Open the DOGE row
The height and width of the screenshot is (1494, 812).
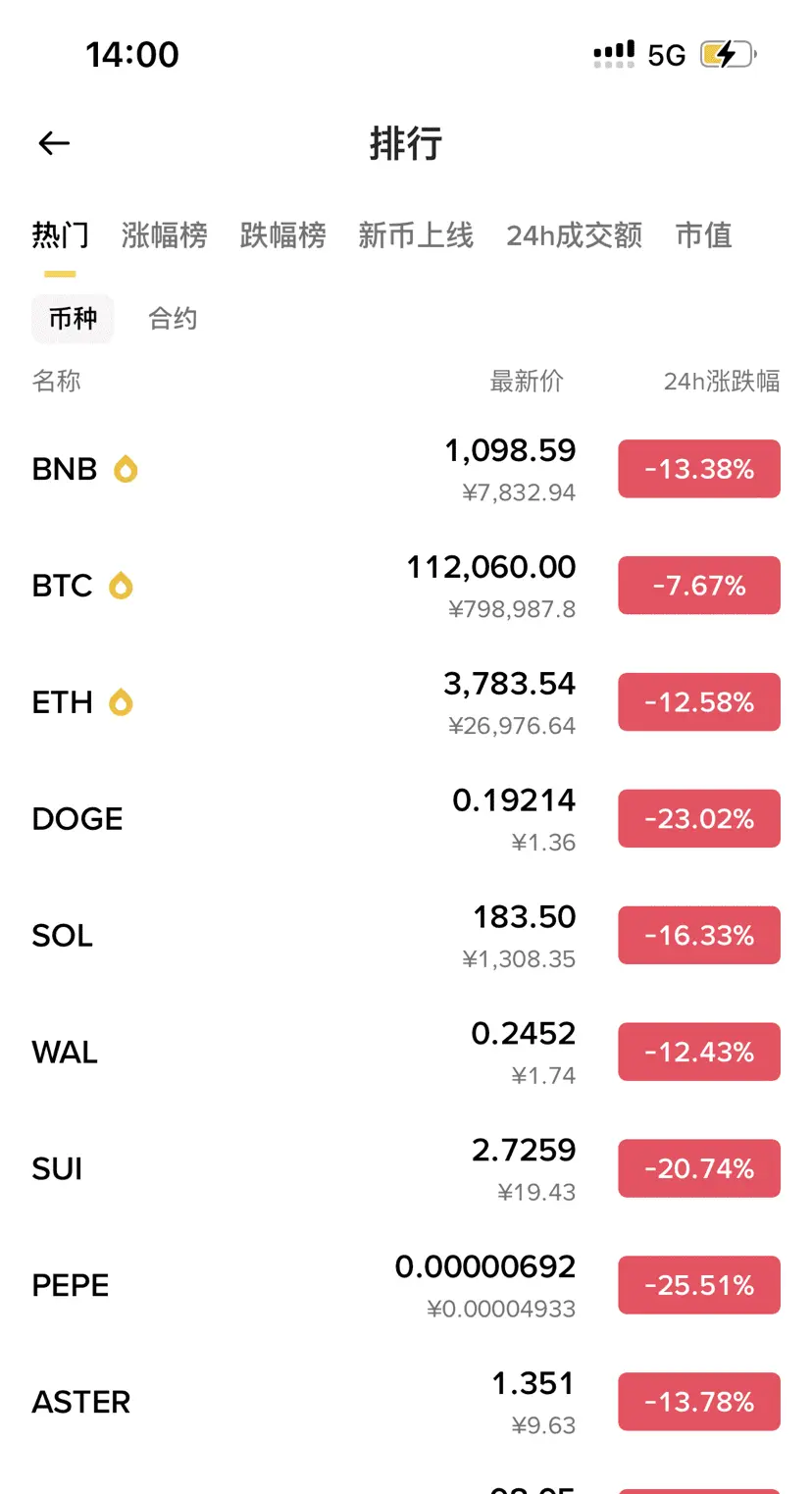point(406,819)
